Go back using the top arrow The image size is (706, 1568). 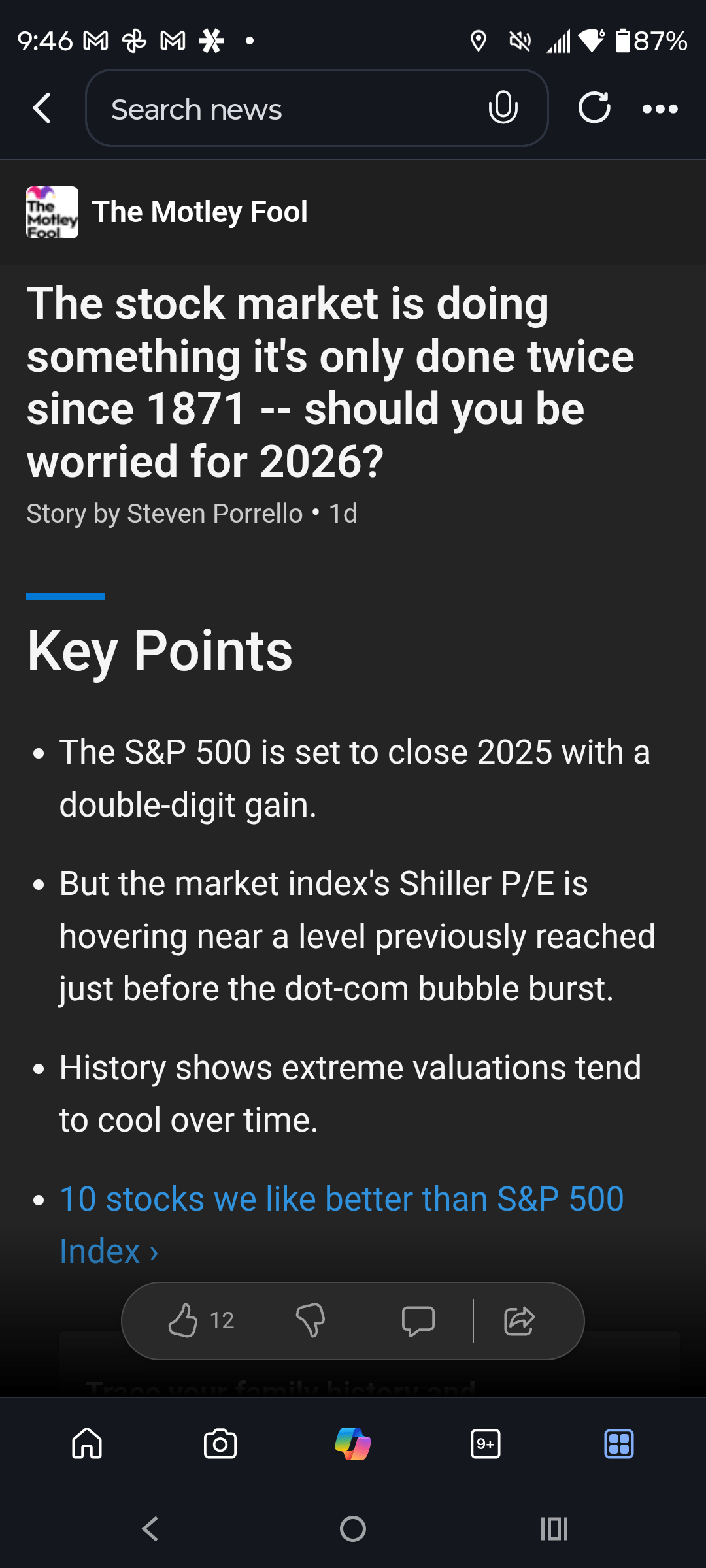42,108
